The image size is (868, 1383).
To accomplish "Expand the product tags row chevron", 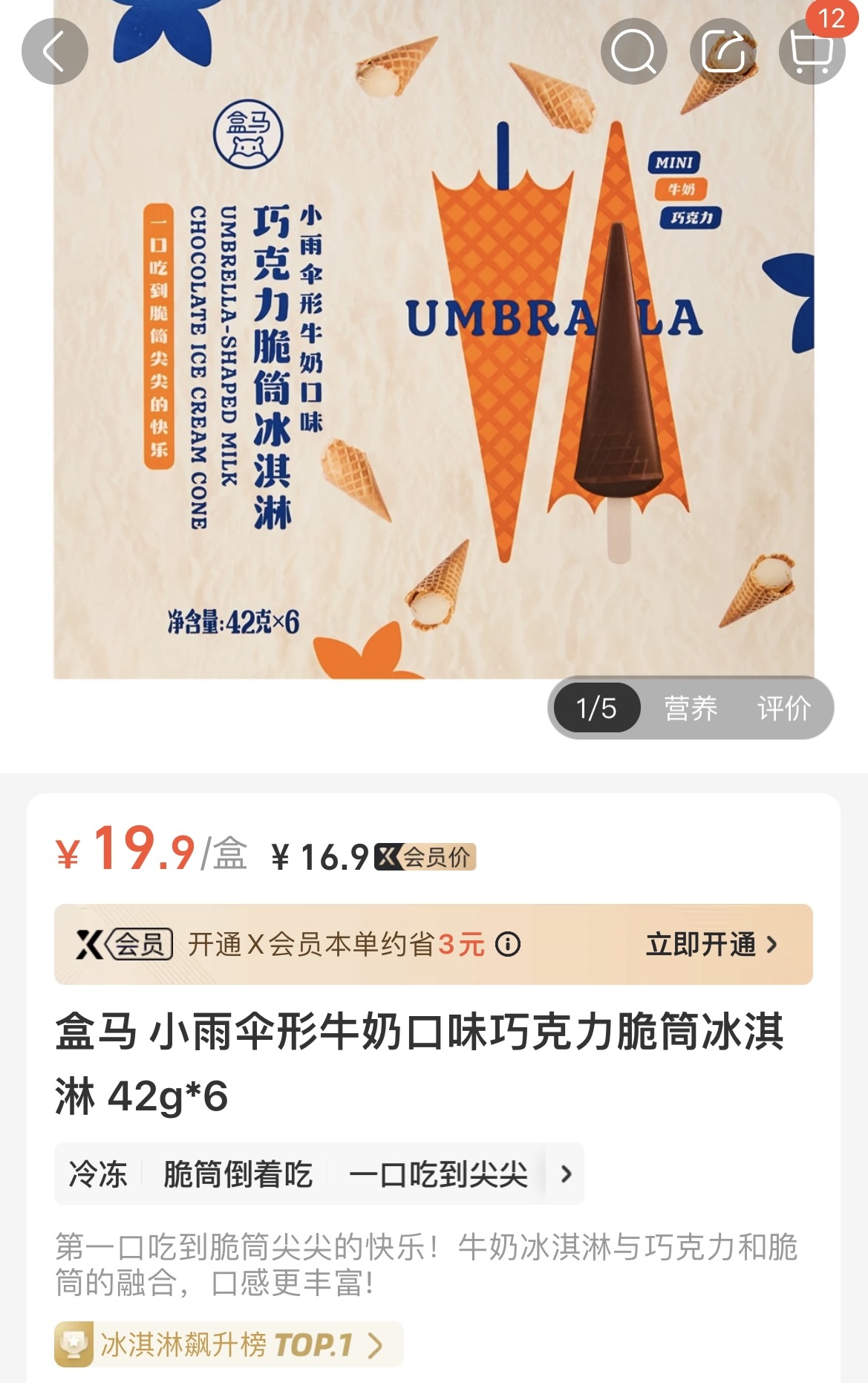I will (566, 1174).
